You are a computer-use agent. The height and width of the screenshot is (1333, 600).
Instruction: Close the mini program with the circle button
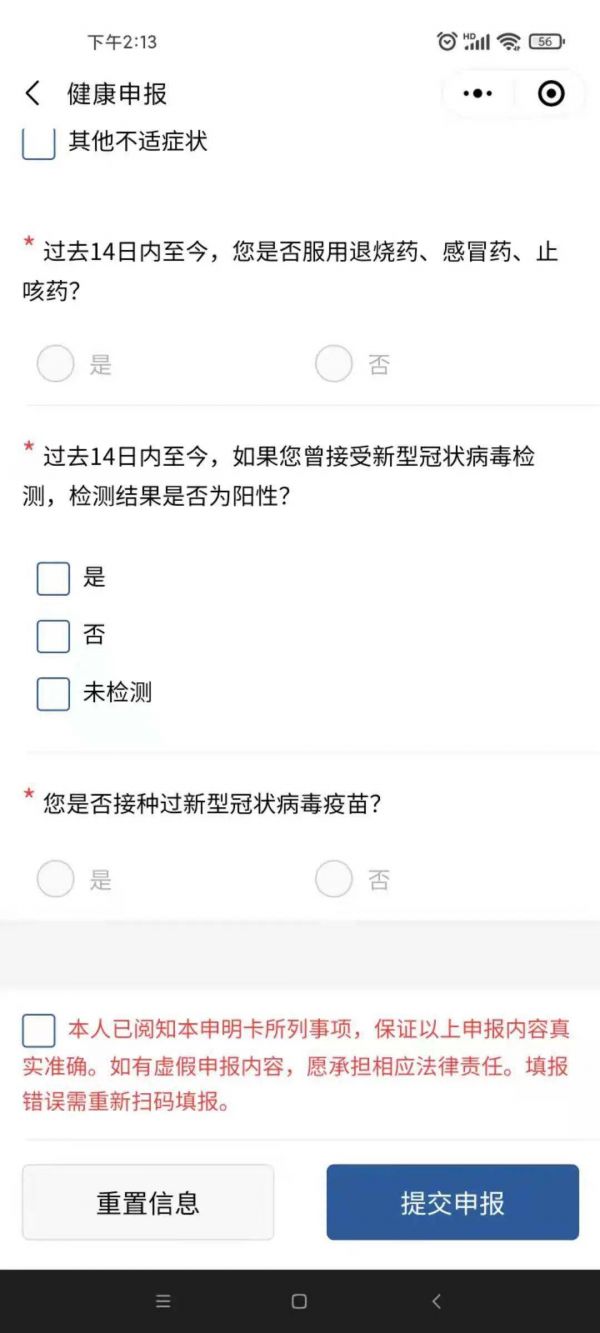551,94
